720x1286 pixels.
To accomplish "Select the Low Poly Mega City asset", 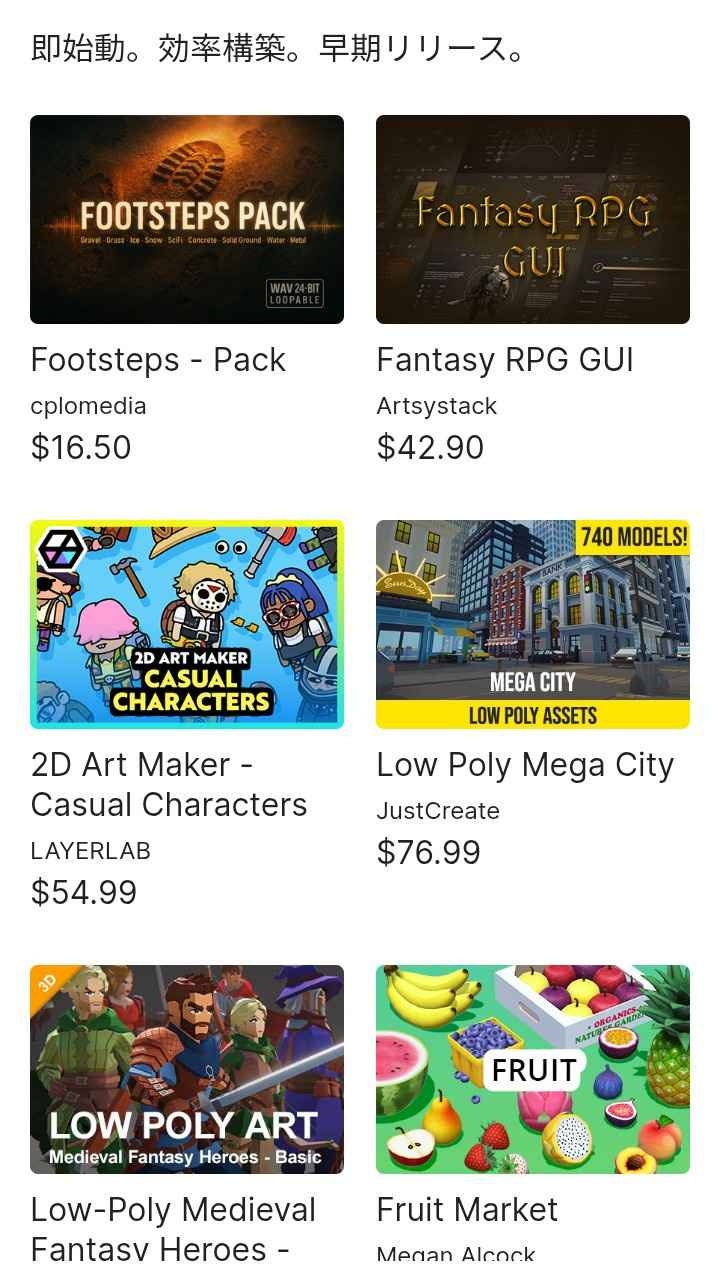I will coord(532,624).
